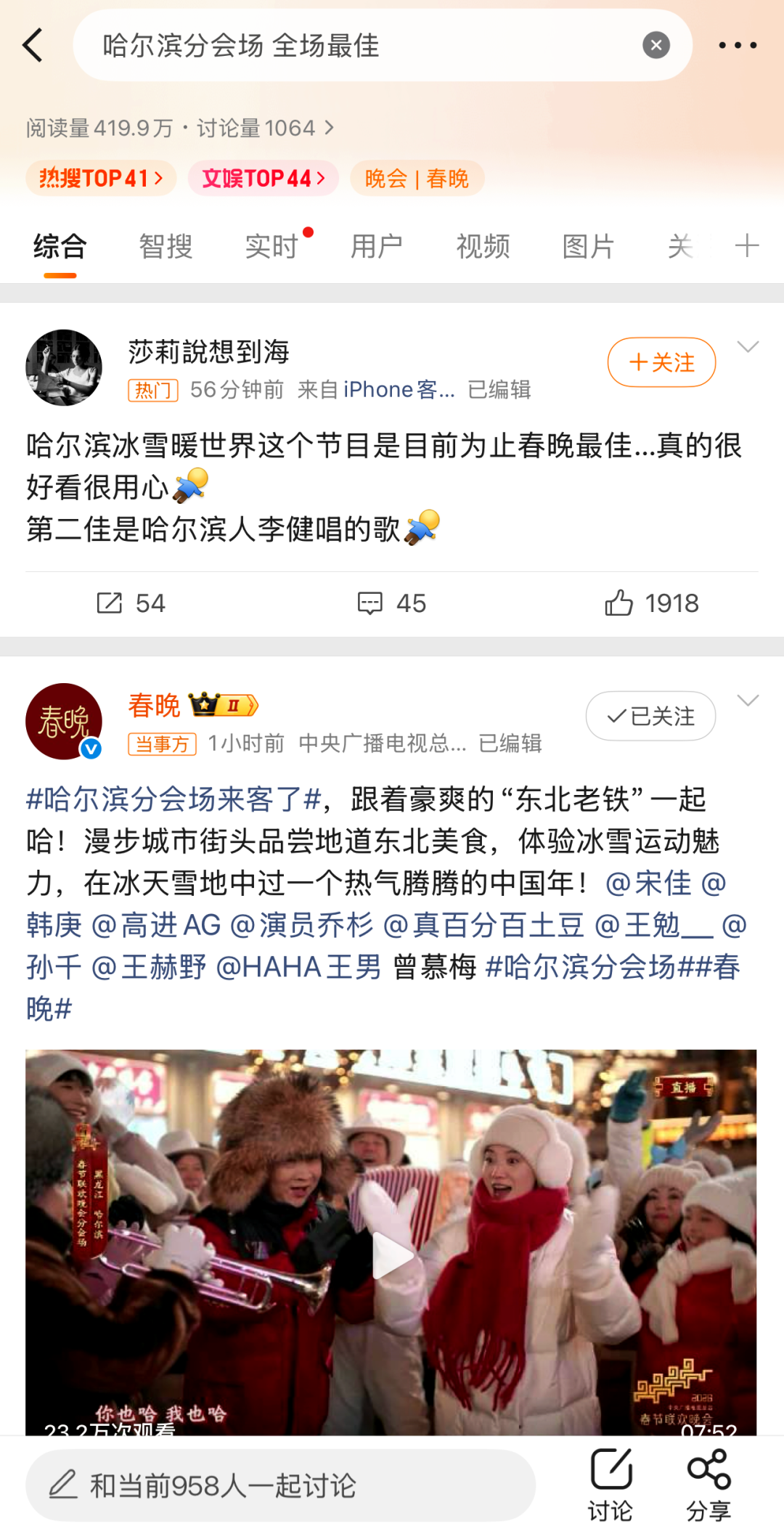Like 莎莉說想到海's post
This screenshot has height=1534, width=784.
[651, 603]
